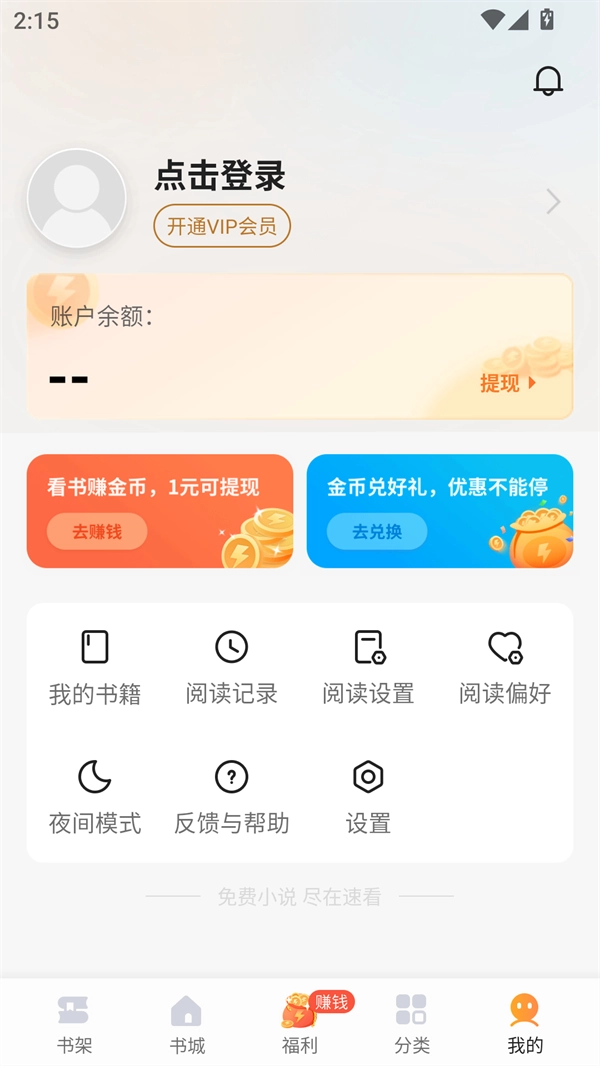
Task: Switch to the 福利 tab
Action: tap(300, 1023)
